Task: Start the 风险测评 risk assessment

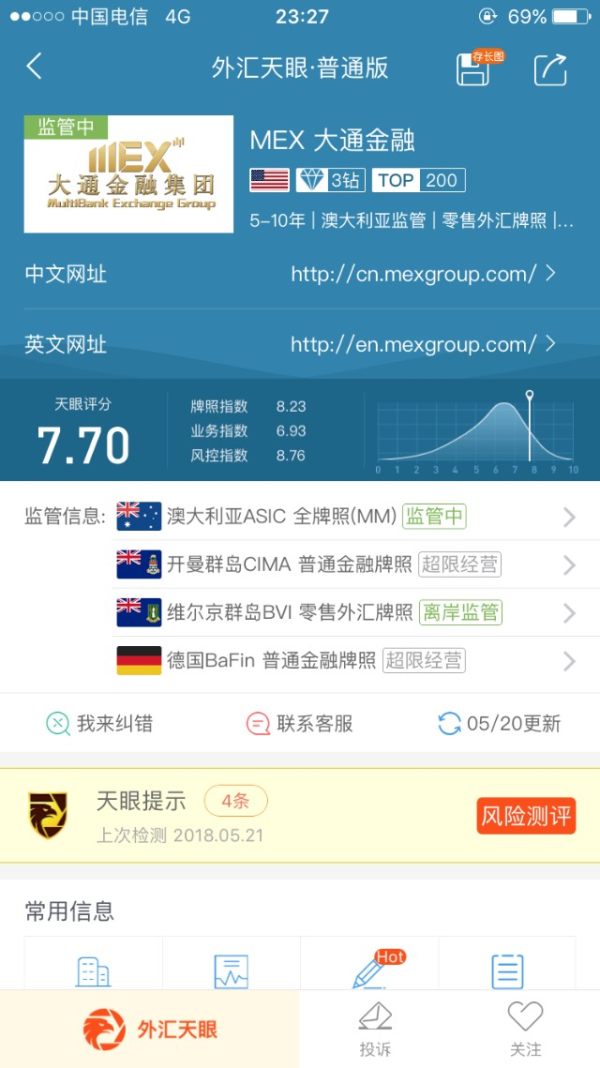Action: point(525,816)
